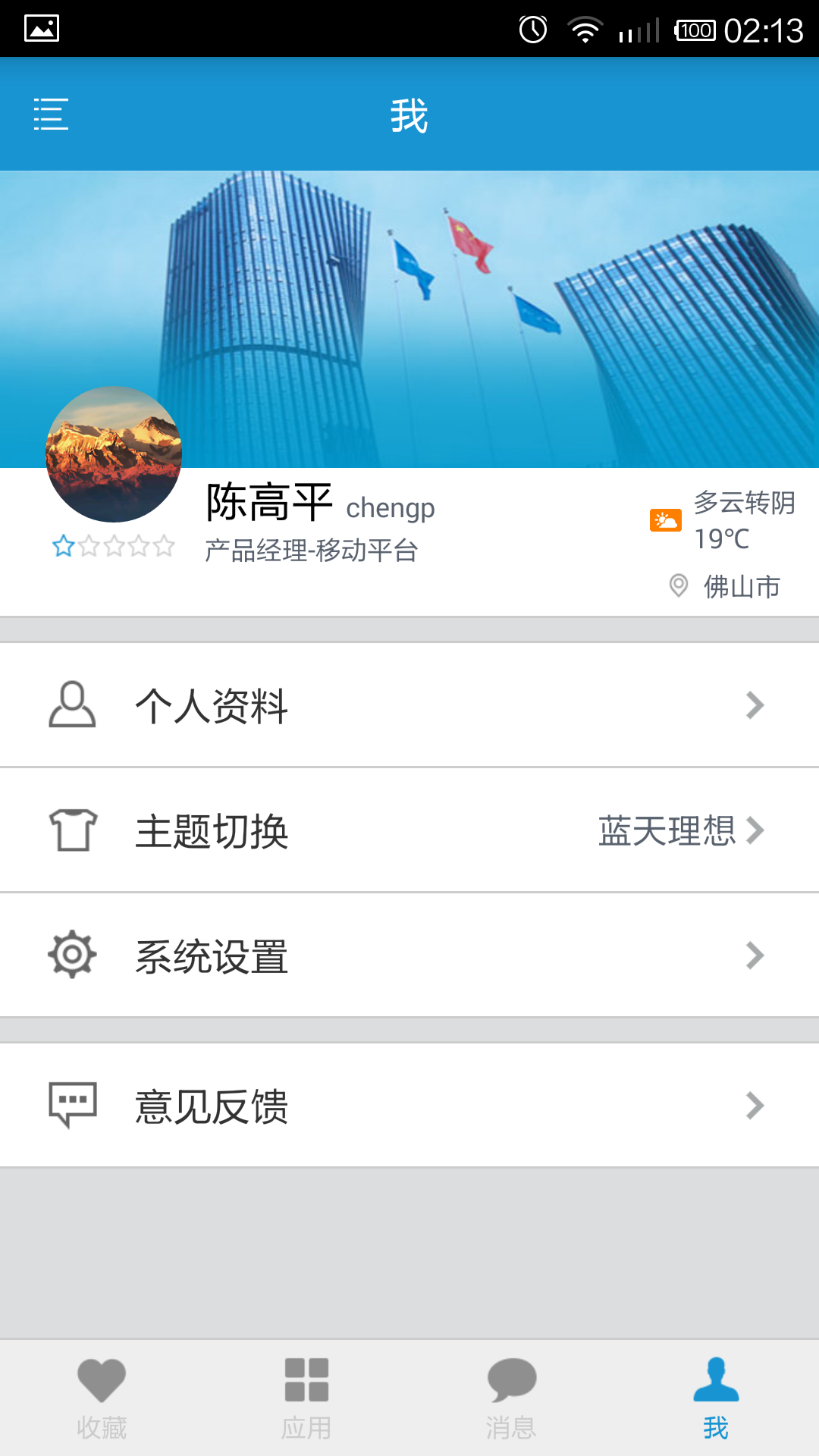Viewport: 819px width, 1456px height.
Task: Switch to the 收藏 favorites tab
Action: [102, 1399]
